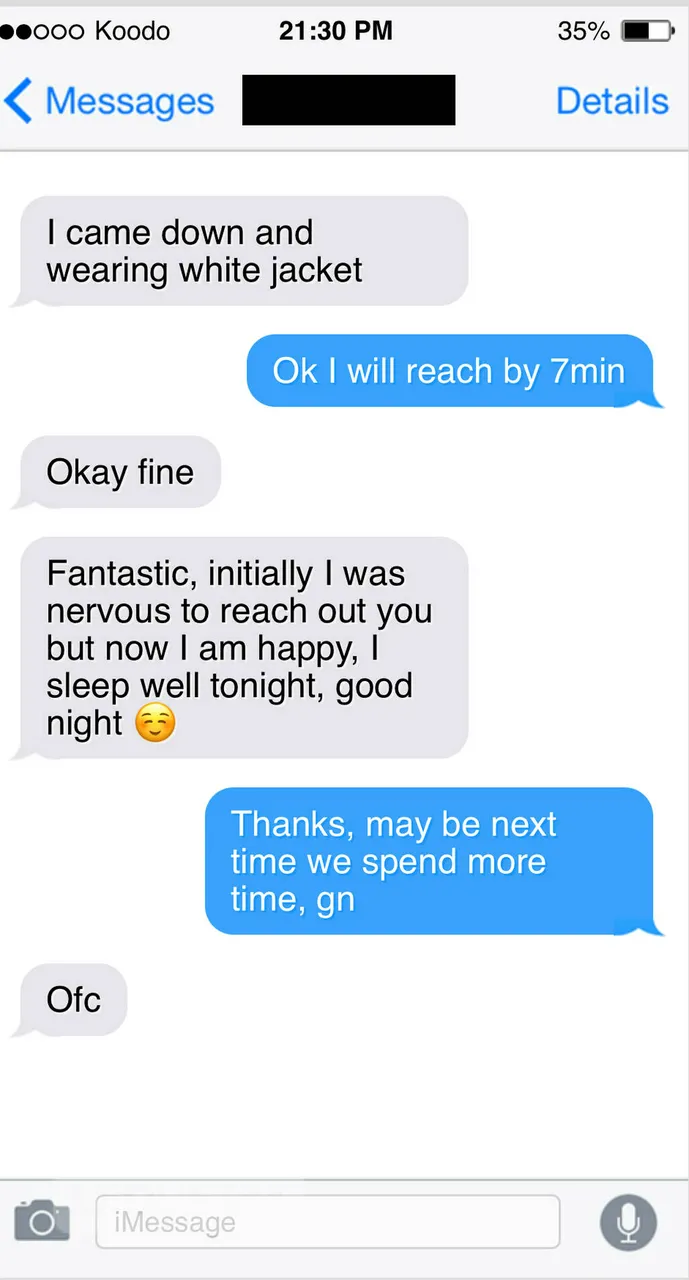
Task: Focus the iMessage text field
Action: tap(327, 1221)
